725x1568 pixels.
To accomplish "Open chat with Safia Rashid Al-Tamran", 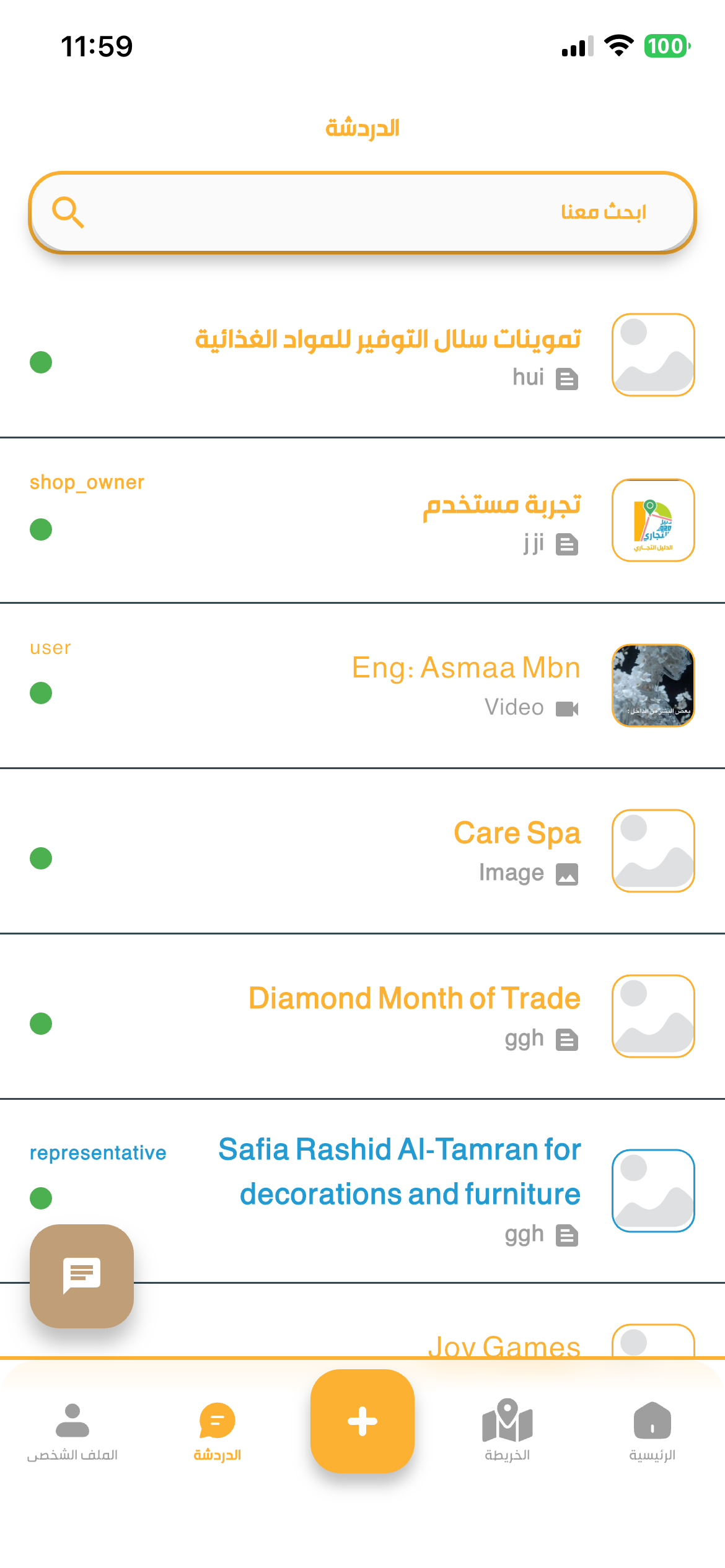I will point(400,1189).
